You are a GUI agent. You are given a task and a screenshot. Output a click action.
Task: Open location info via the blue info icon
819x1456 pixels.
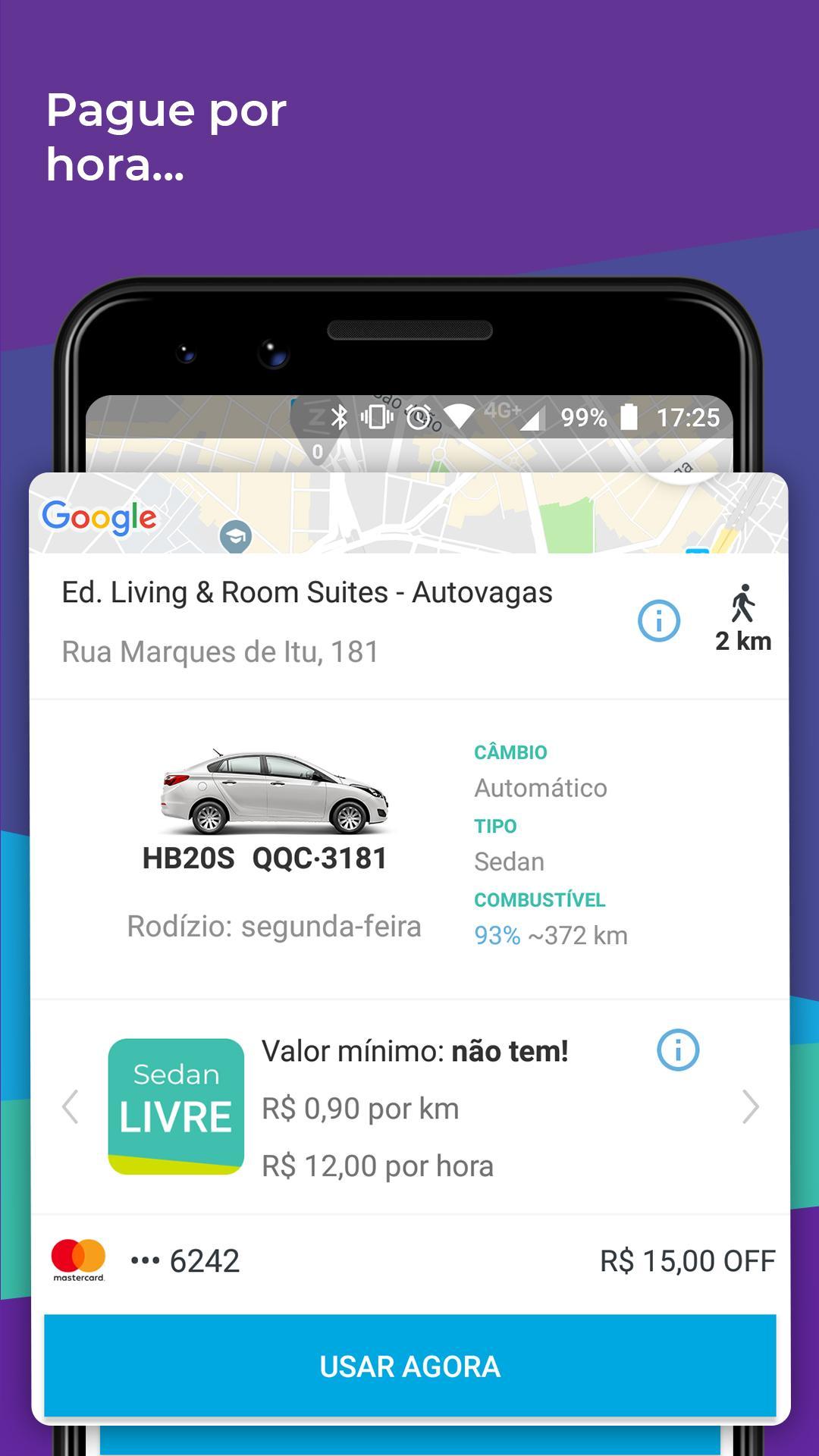[x=659, y=620]
